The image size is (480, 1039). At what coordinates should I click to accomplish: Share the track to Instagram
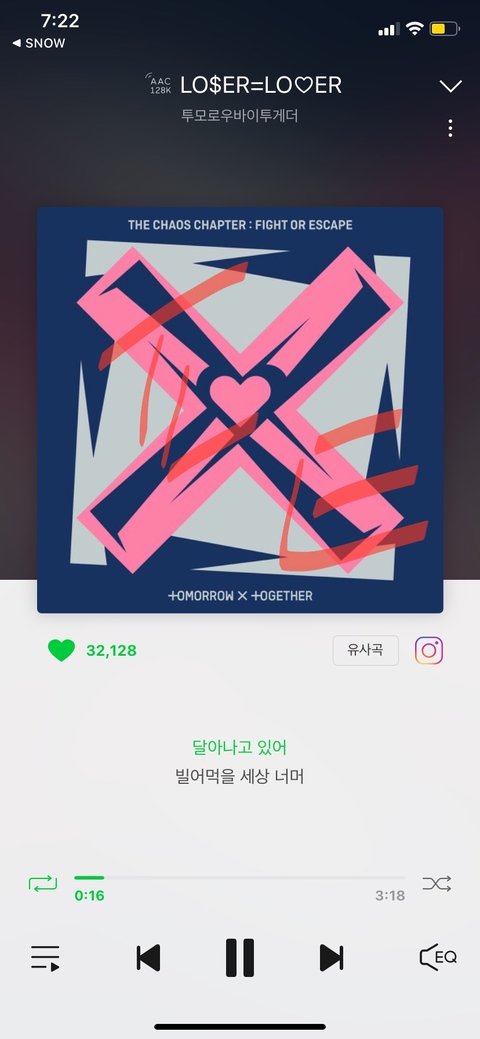point(429,650)
